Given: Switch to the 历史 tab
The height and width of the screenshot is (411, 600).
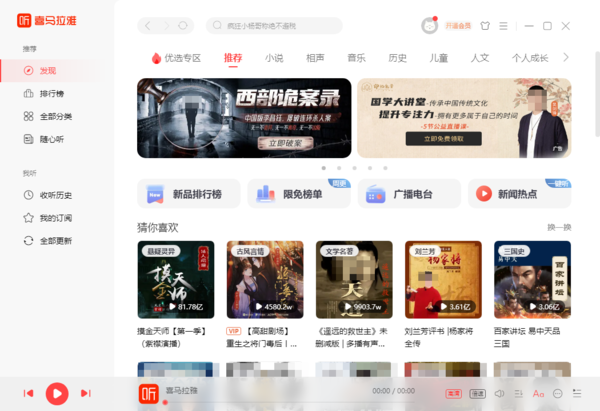Looking at the screenshot, I should (397, 59).
